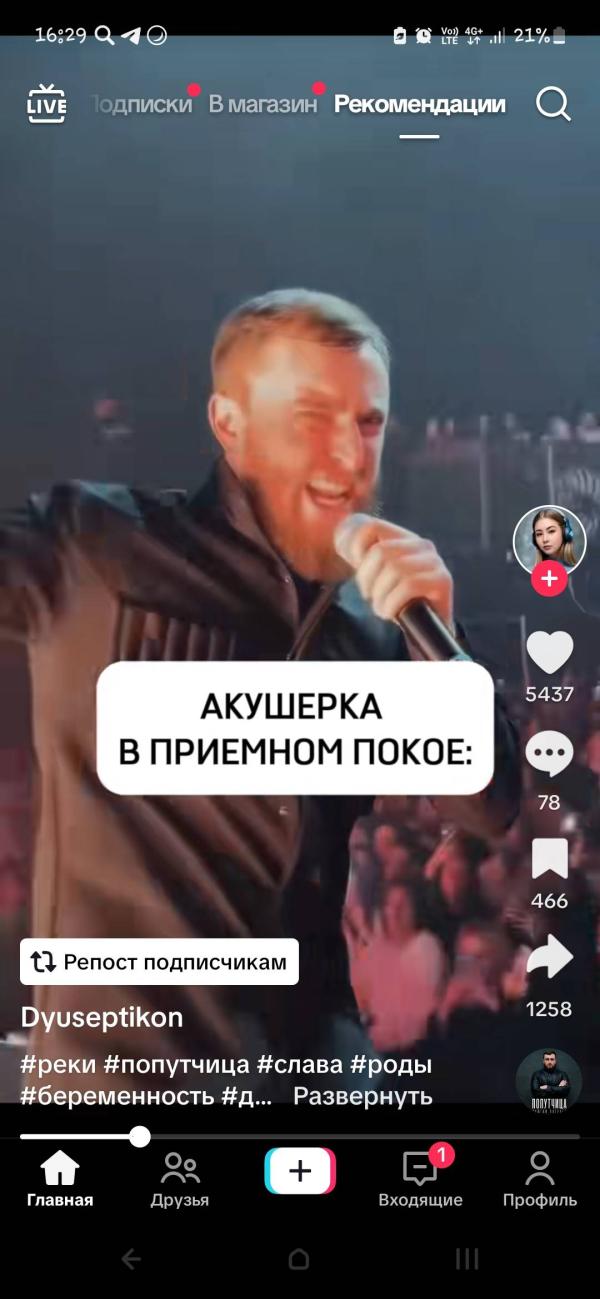Bookmark this video
The width and height of the screenshot is (600, 1299).
549,859
